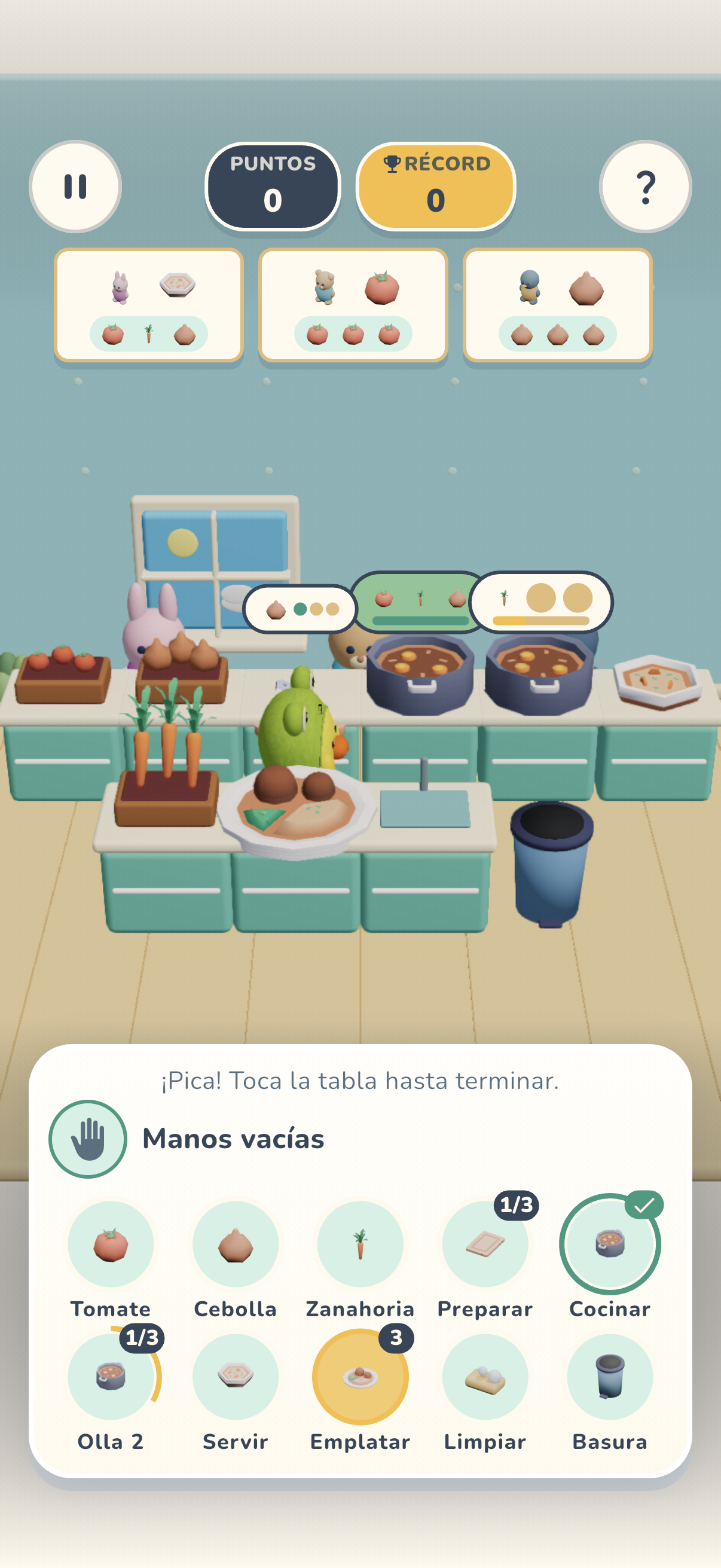Screen dimensions: 721x1568
Task: Open the help question mark
Action: (x=645, y=186)
